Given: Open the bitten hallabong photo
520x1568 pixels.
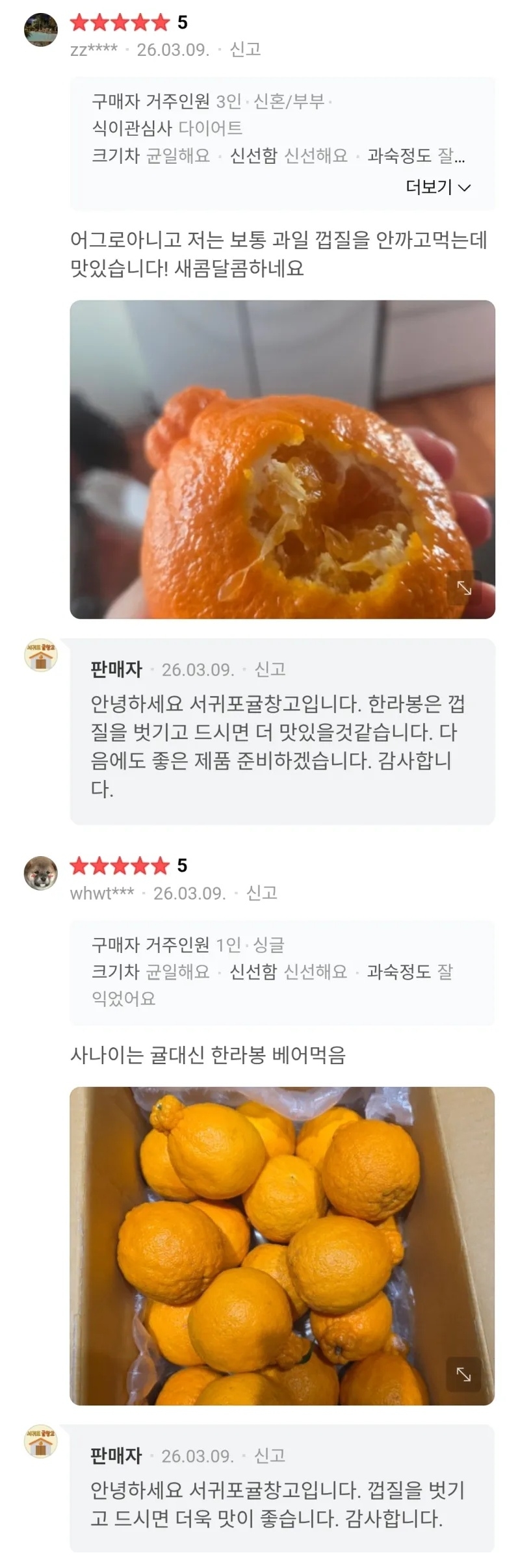Looking at the screenshot, I should click(x=282, y=459).
